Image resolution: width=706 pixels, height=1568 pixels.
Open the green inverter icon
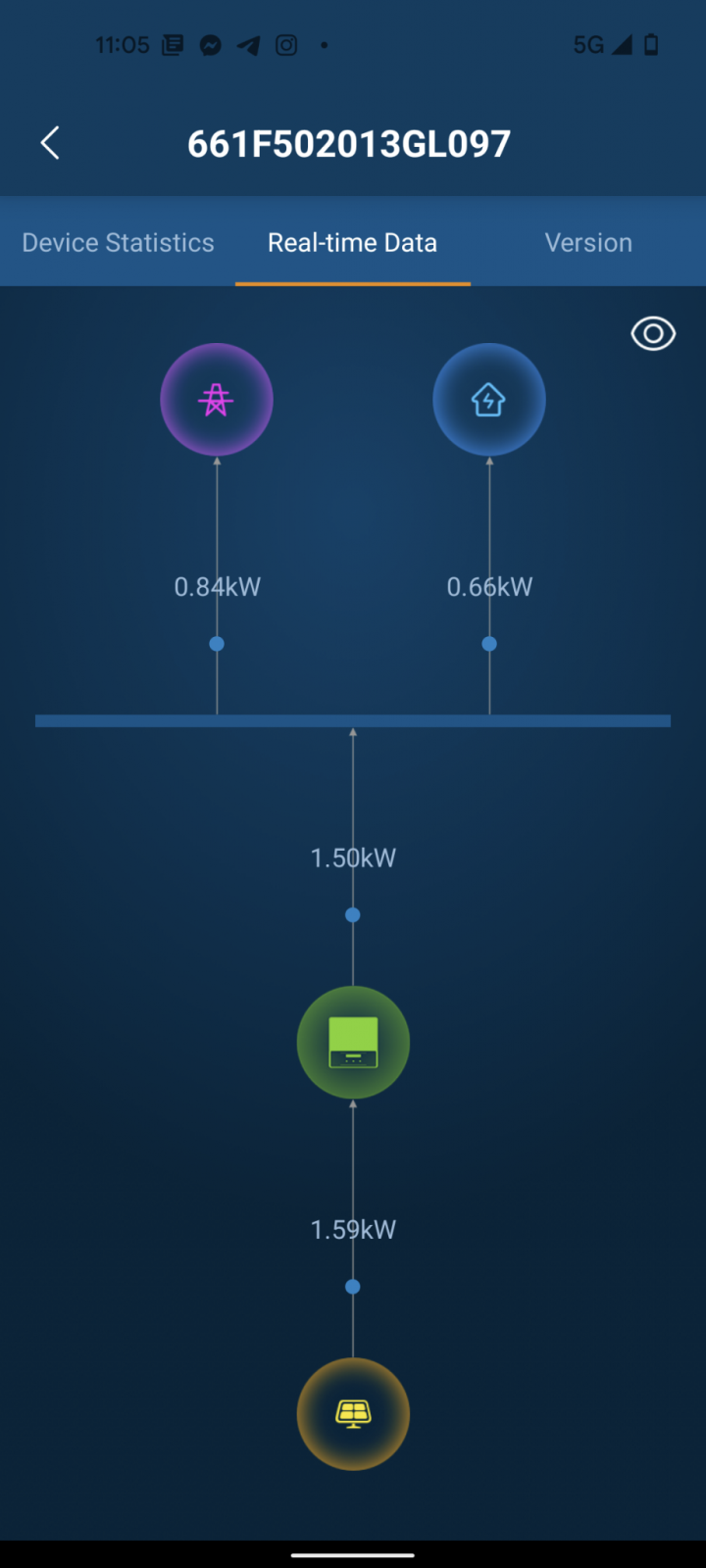pyautogui.click(x=353, y=1043)
